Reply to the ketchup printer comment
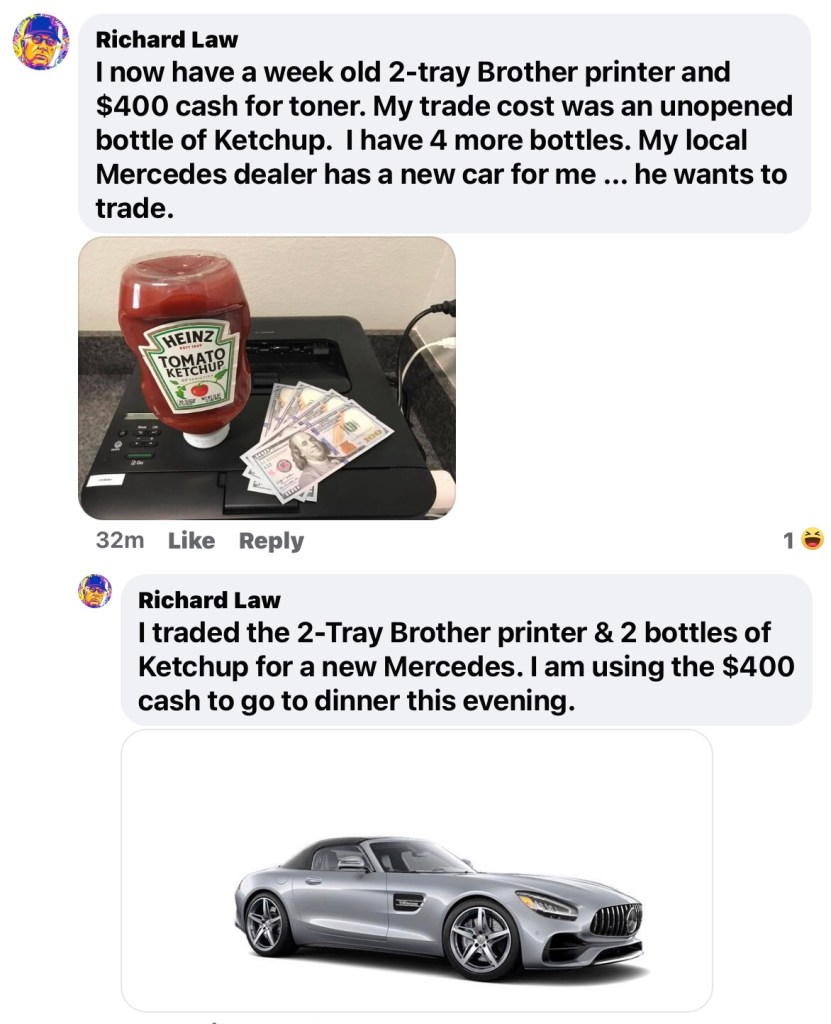Image resolution: width=831 pixels, height=1024 pixels. 271,541
